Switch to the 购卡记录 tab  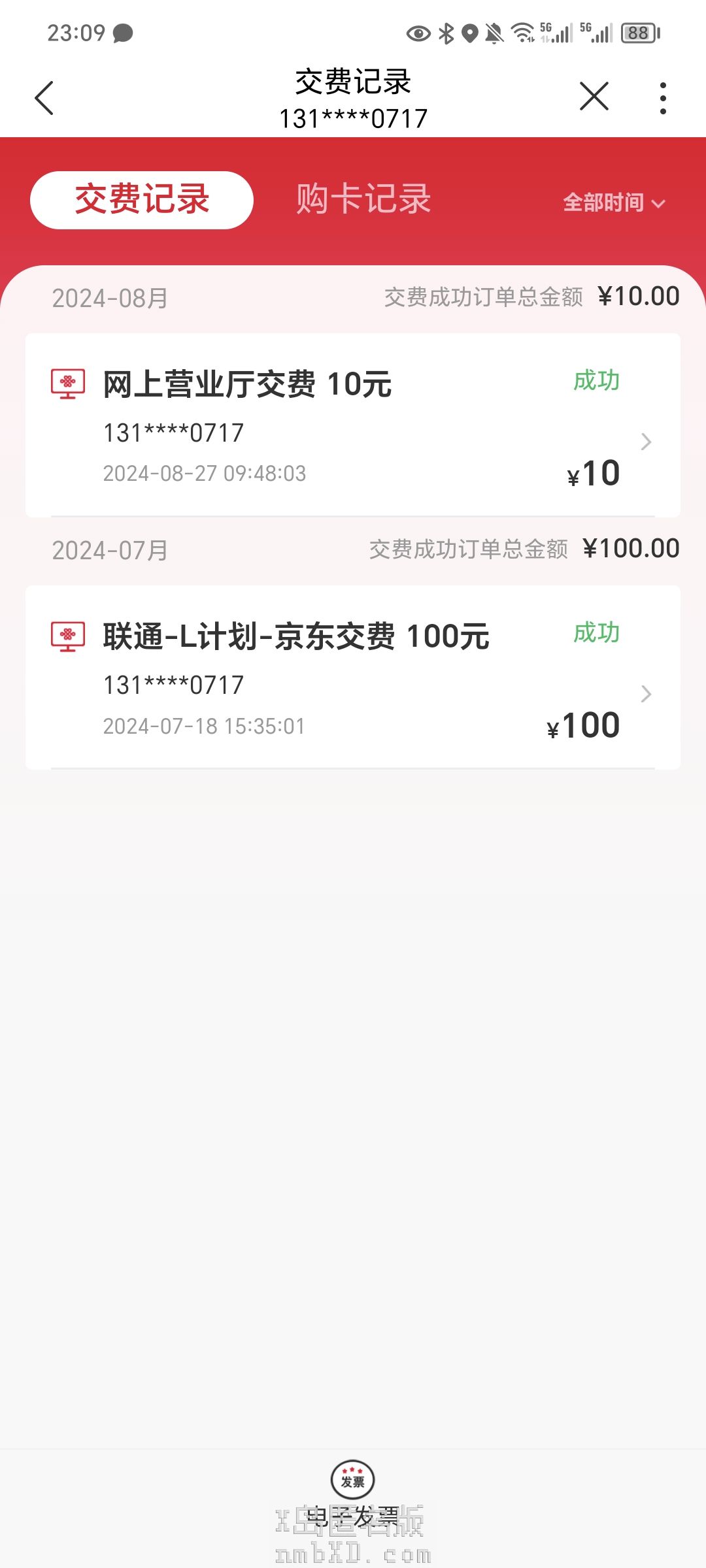(x=363, y=199)
